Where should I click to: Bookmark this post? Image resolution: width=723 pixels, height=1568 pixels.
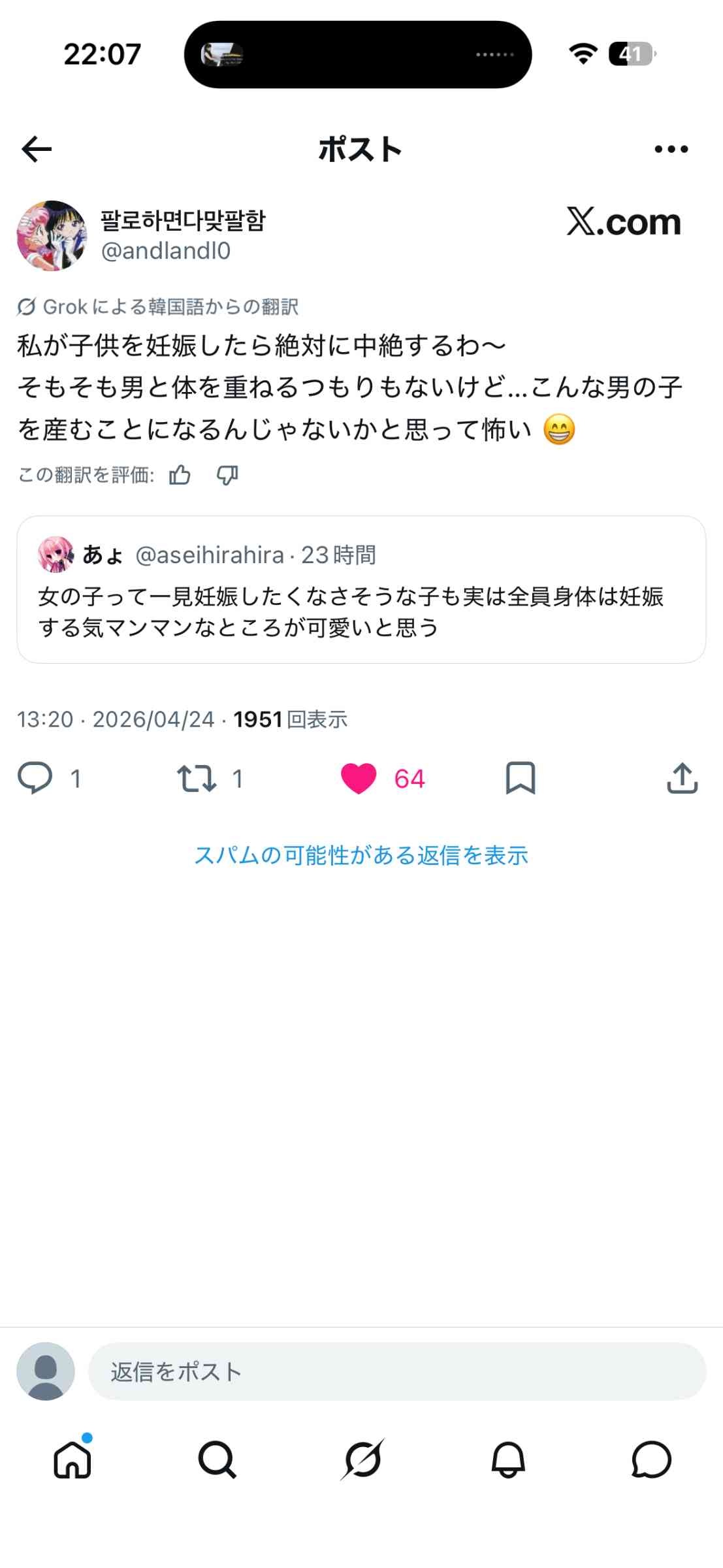tap(520, 778)
